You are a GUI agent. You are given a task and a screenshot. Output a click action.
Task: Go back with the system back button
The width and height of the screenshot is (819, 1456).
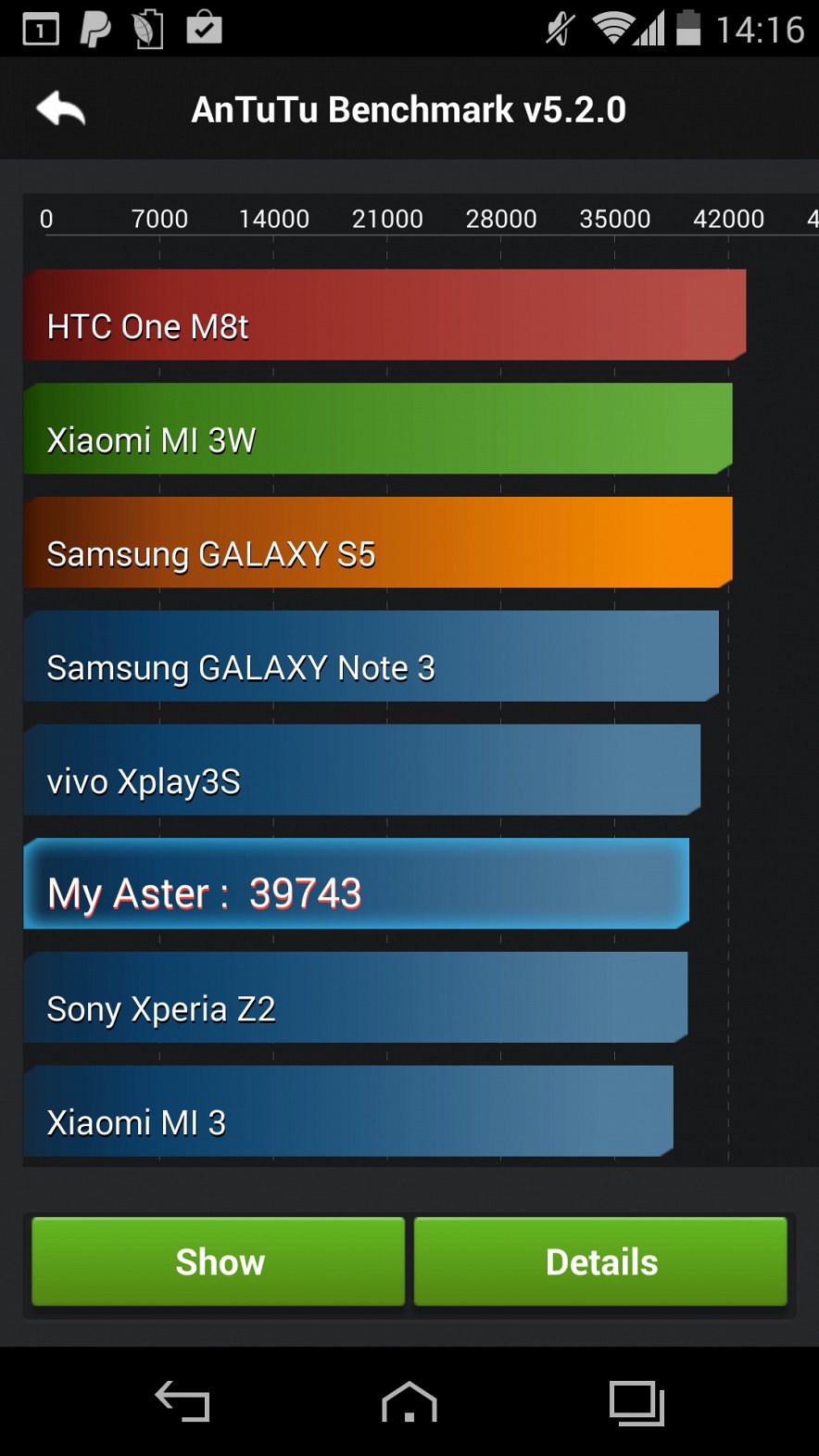183,1400
